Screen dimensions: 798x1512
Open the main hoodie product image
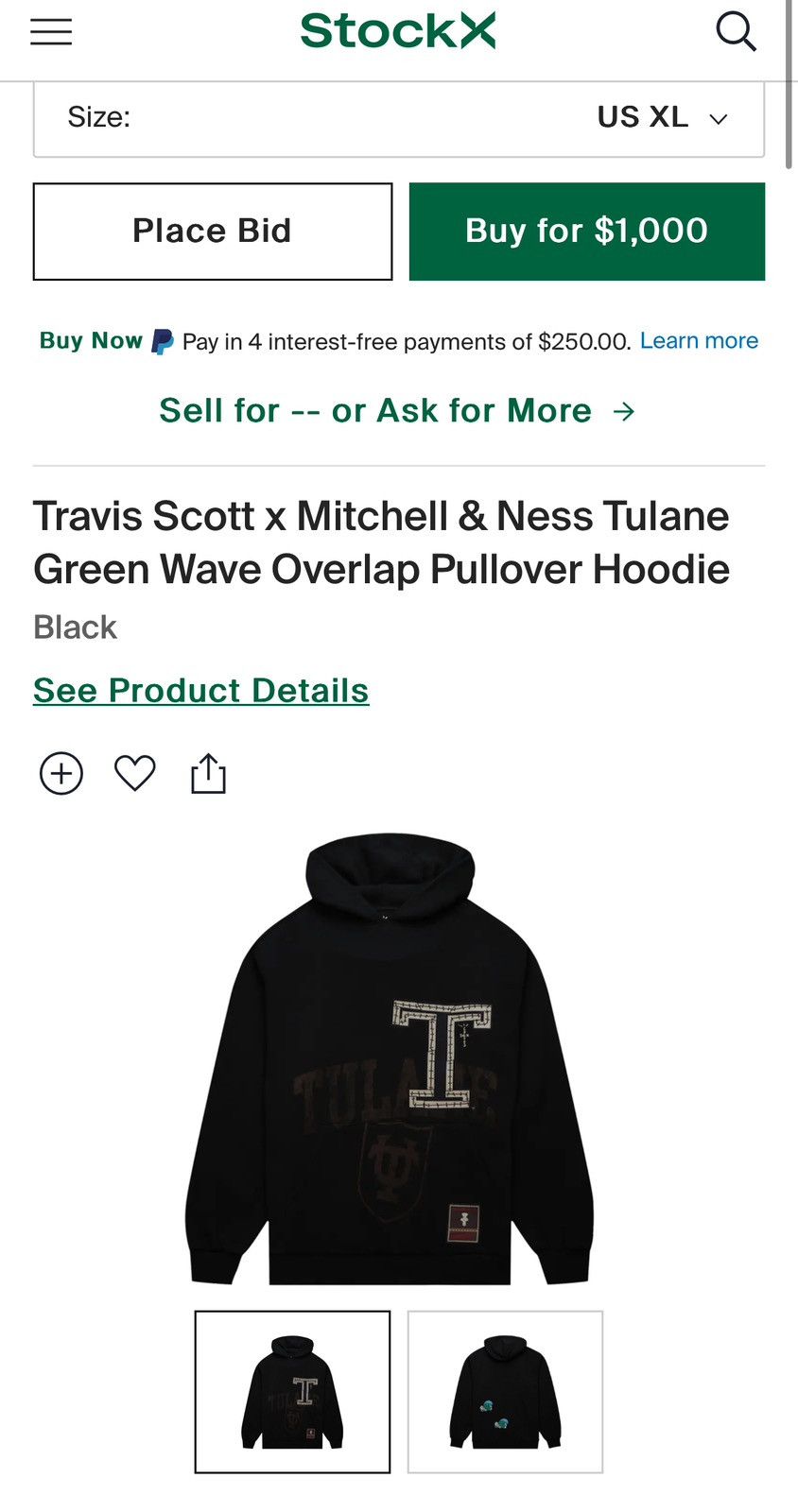tap(390, 1058)
